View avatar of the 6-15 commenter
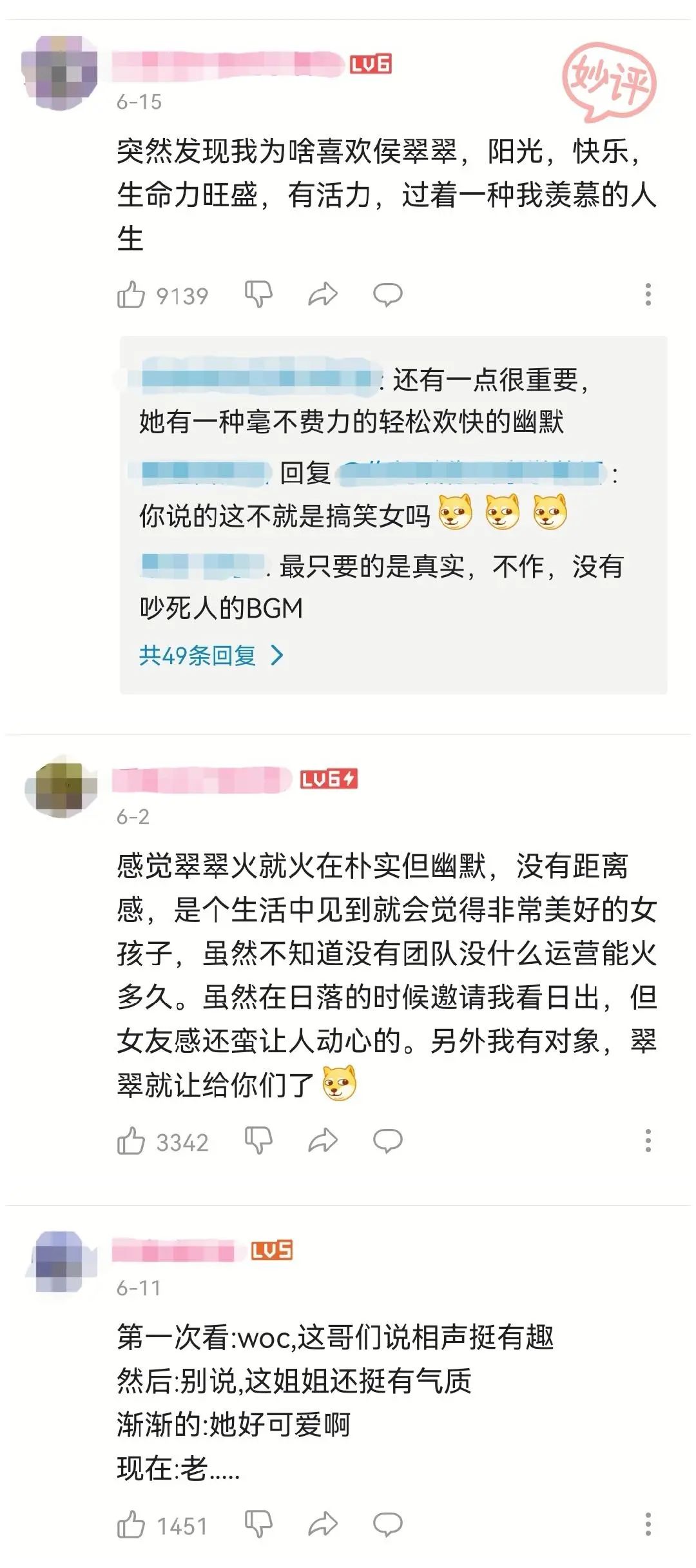This screenshot has width=696, height=1568. pyautogui.click(x=59, y=73)
